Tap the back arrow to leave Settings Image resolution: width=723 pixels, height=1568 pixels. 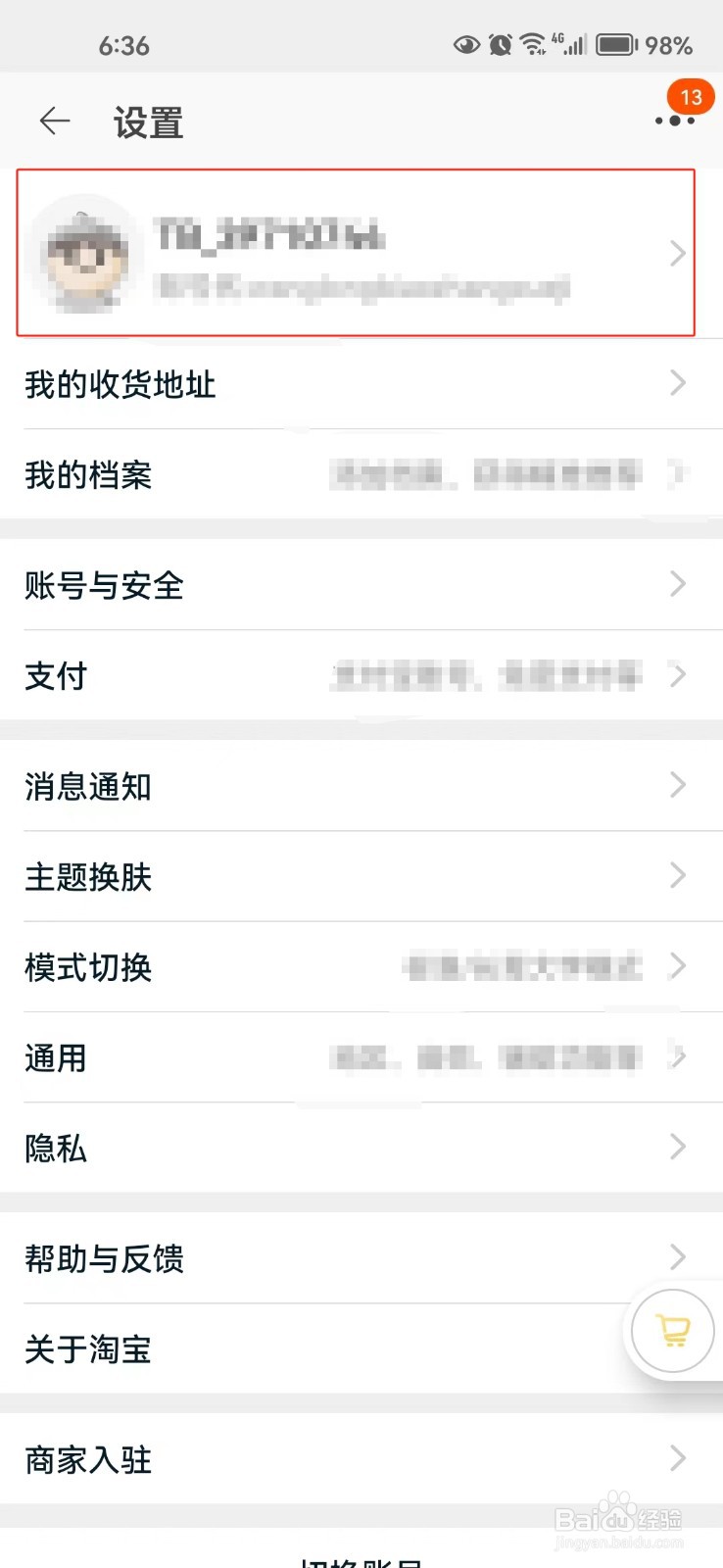pyautogui.click(x=54, y=121)
